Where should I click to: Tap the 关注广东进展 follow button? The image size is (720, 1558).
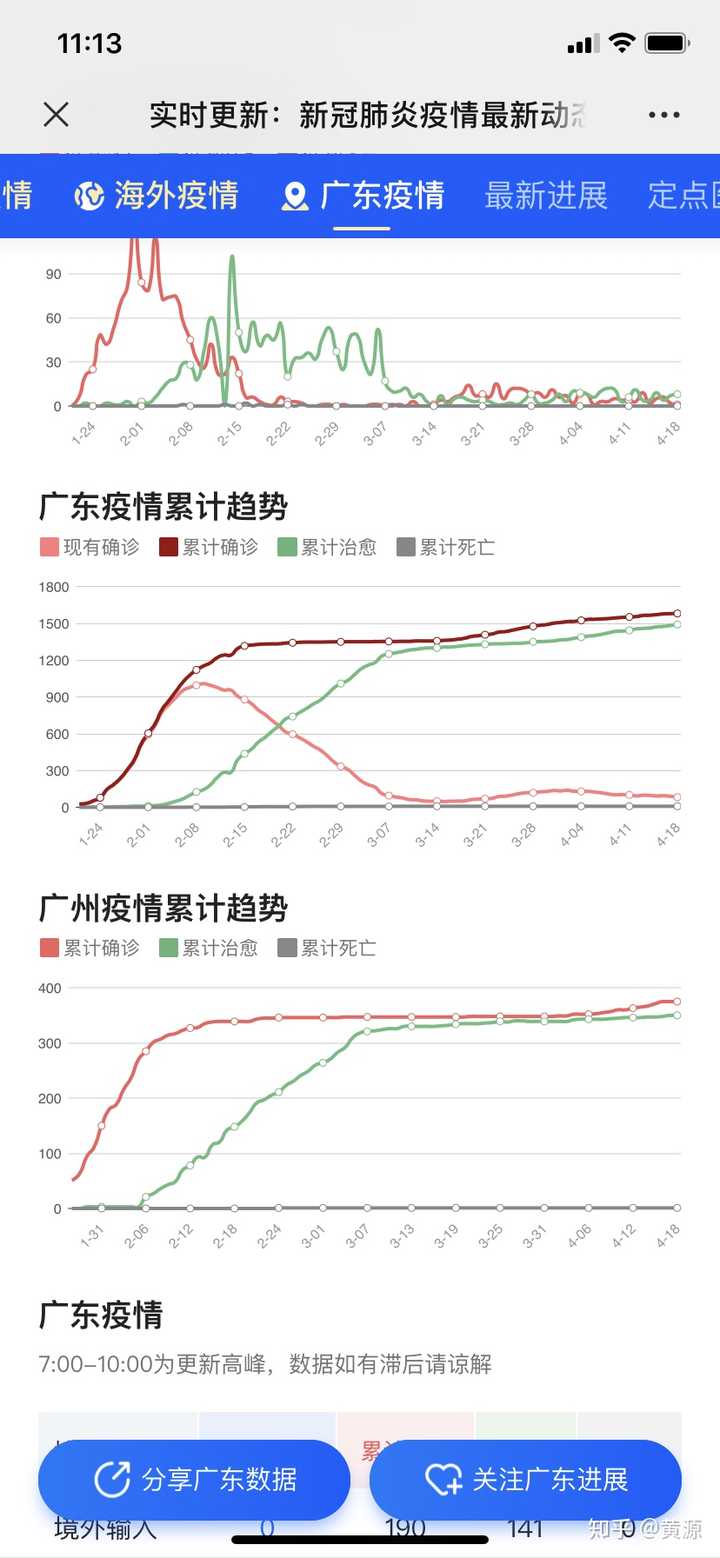[526, 1479]
